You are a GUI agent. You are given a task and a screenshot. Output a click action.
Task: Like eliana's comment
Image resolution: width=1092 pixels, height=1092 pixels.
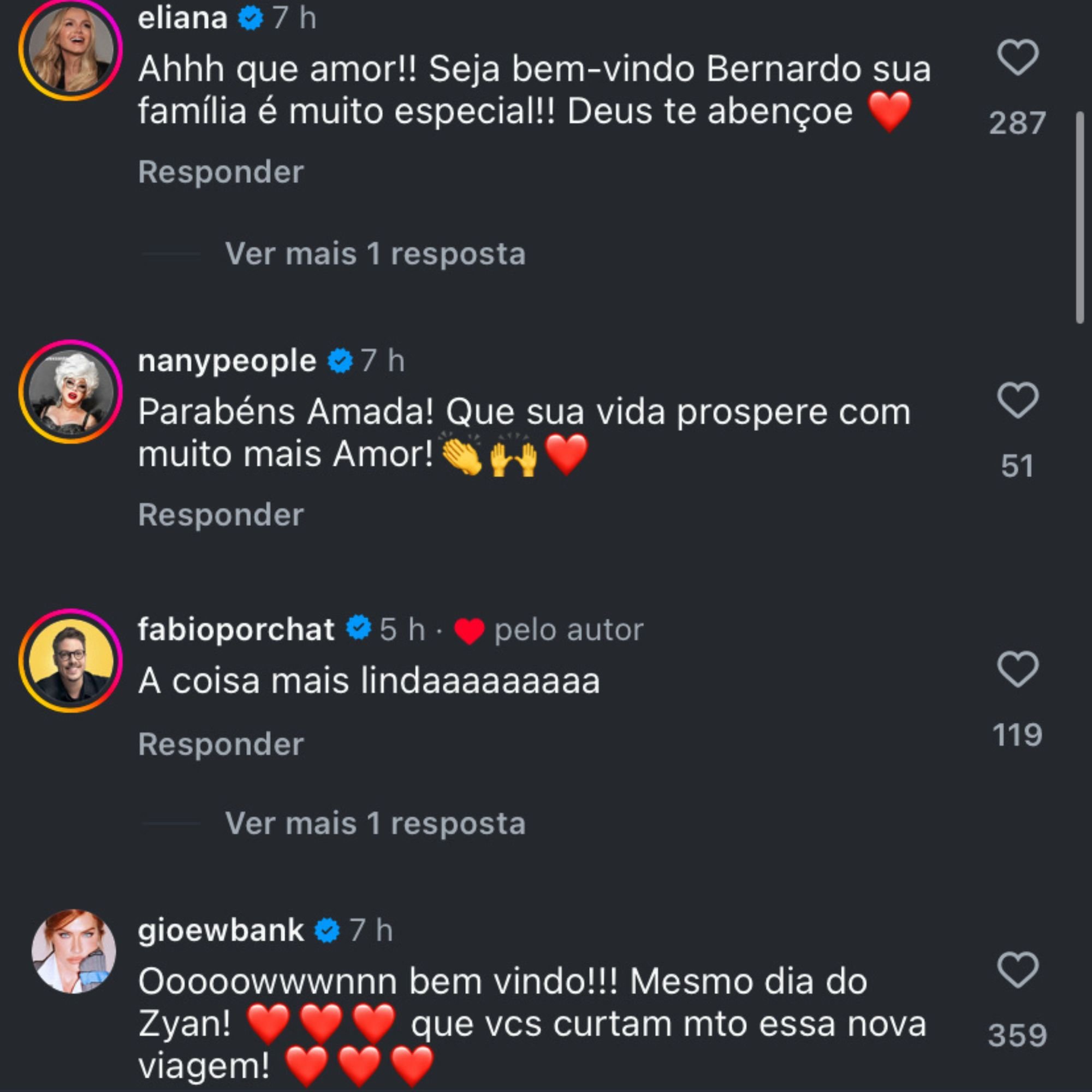1017,58
